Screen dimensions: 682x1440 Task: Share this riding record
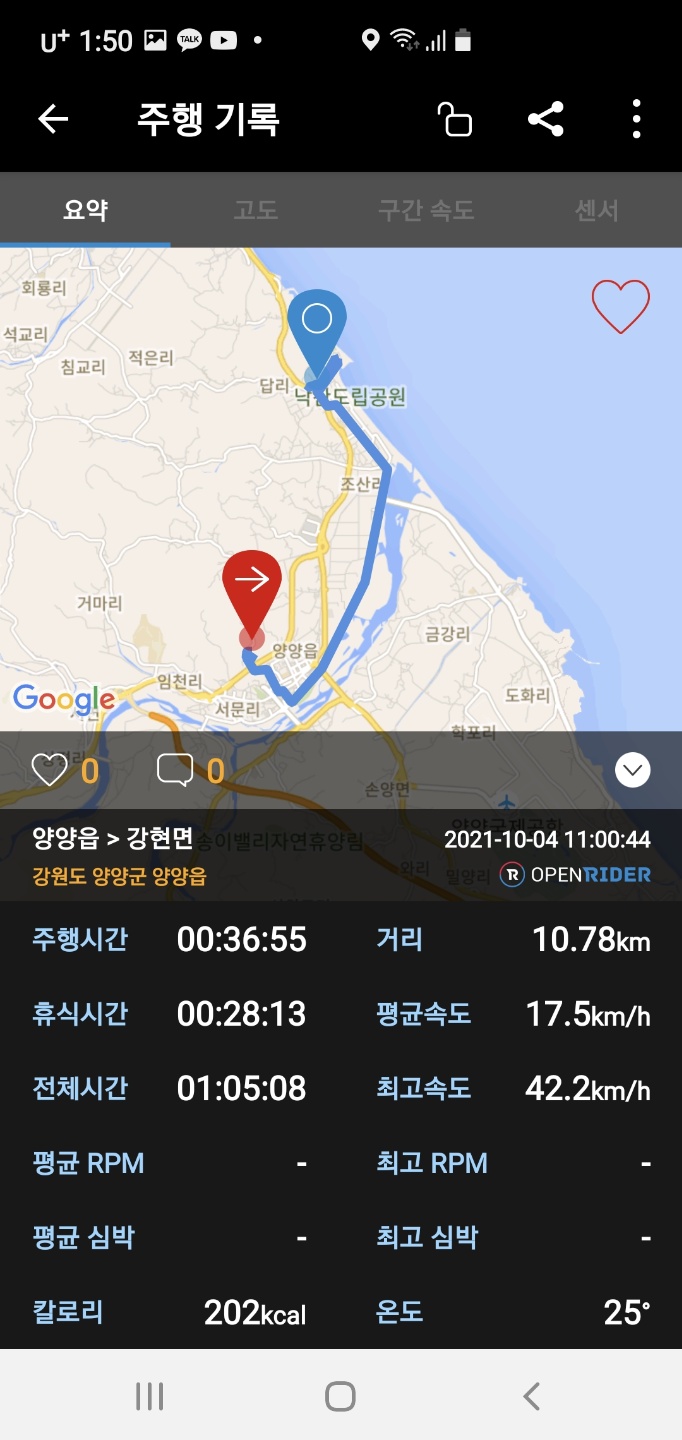(x=546, y=120)
